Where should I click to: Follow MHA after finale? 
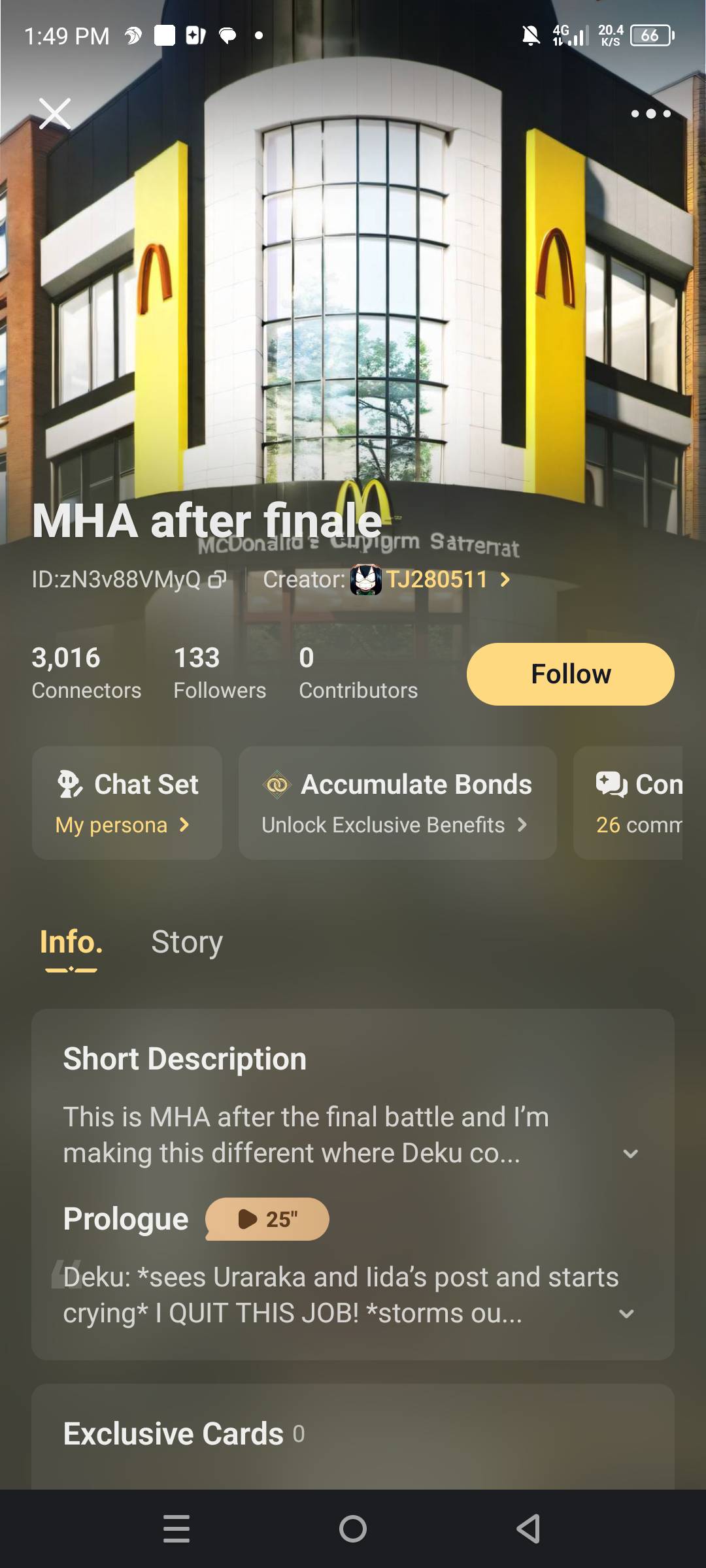tap(570, 674)
